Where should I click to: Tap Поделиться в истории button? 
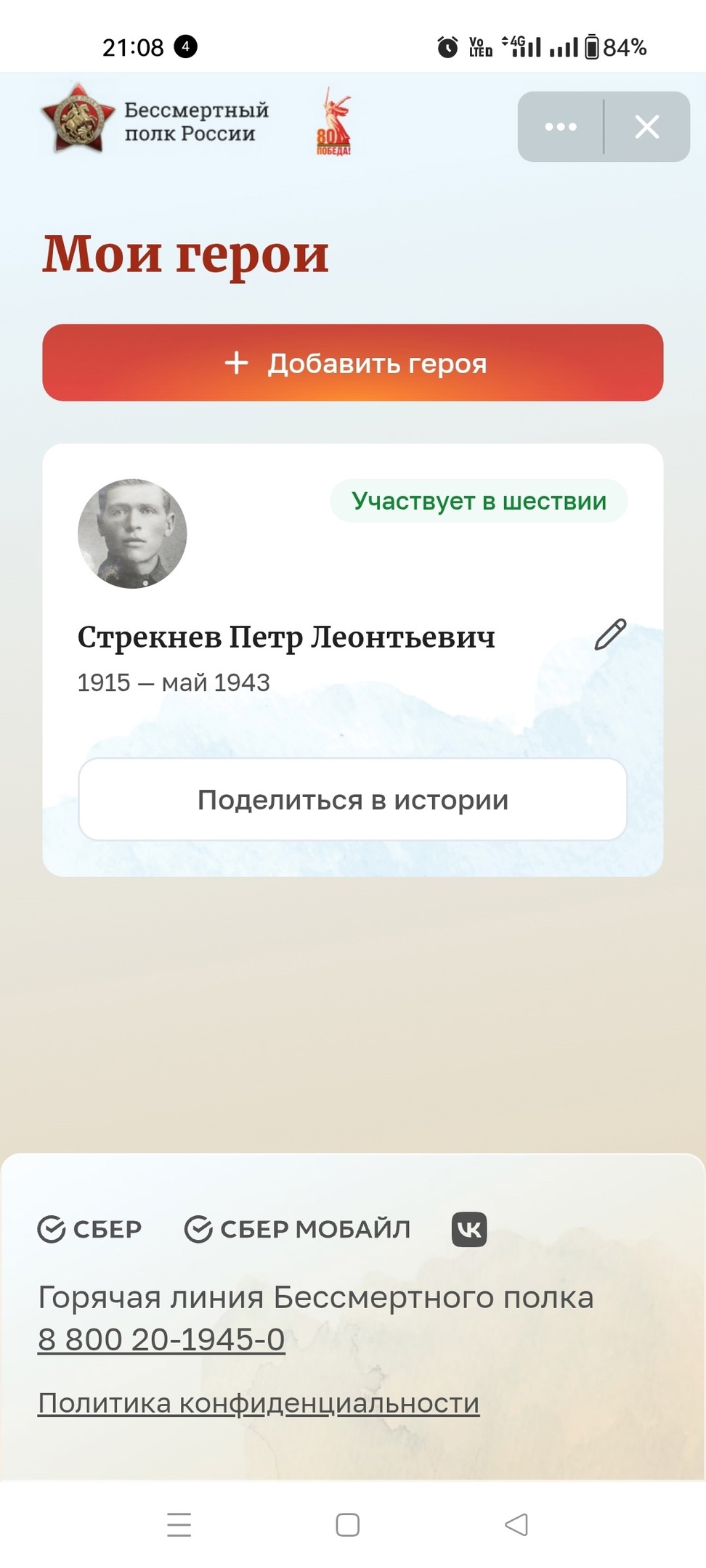[x=353, y=800]
